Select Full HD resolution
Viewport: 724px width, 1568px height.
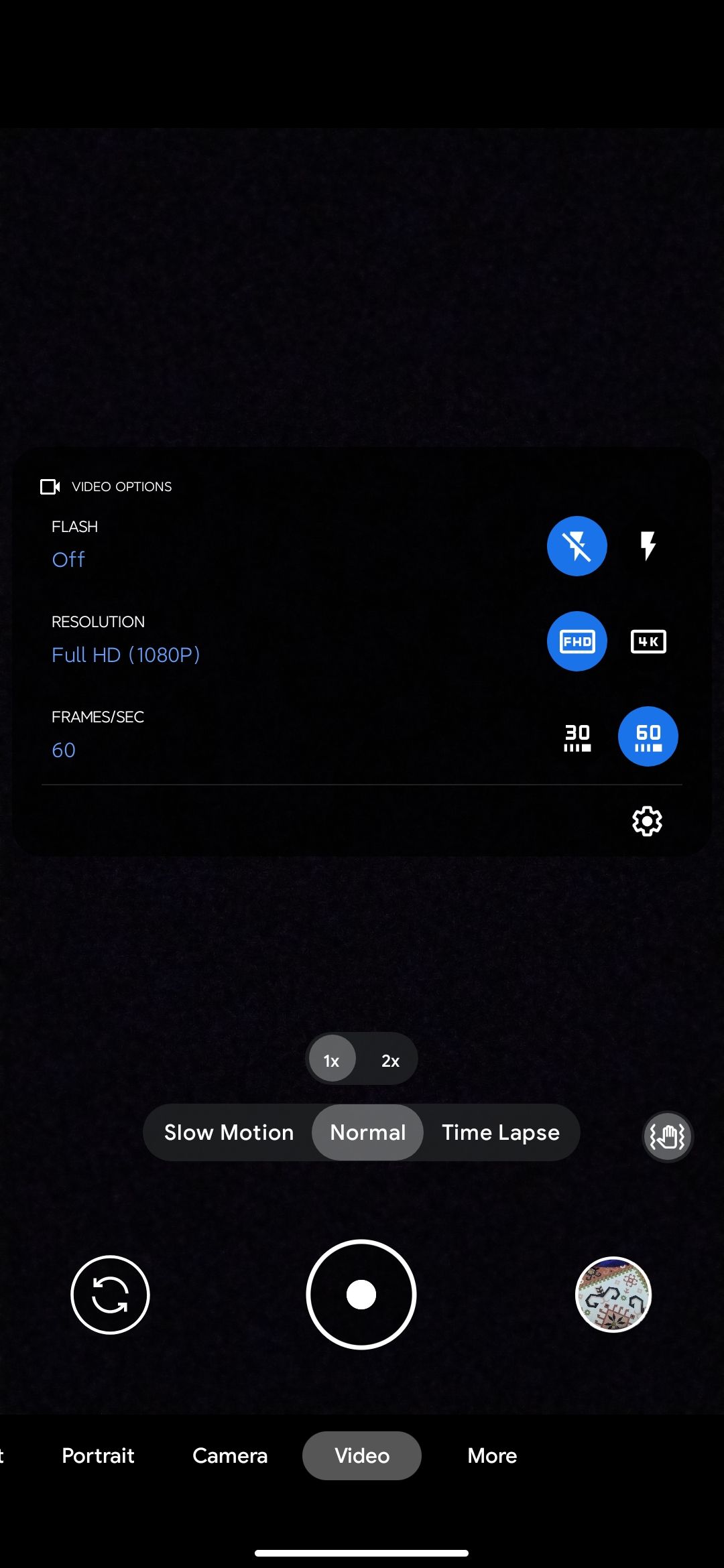[x=577, y=641]
